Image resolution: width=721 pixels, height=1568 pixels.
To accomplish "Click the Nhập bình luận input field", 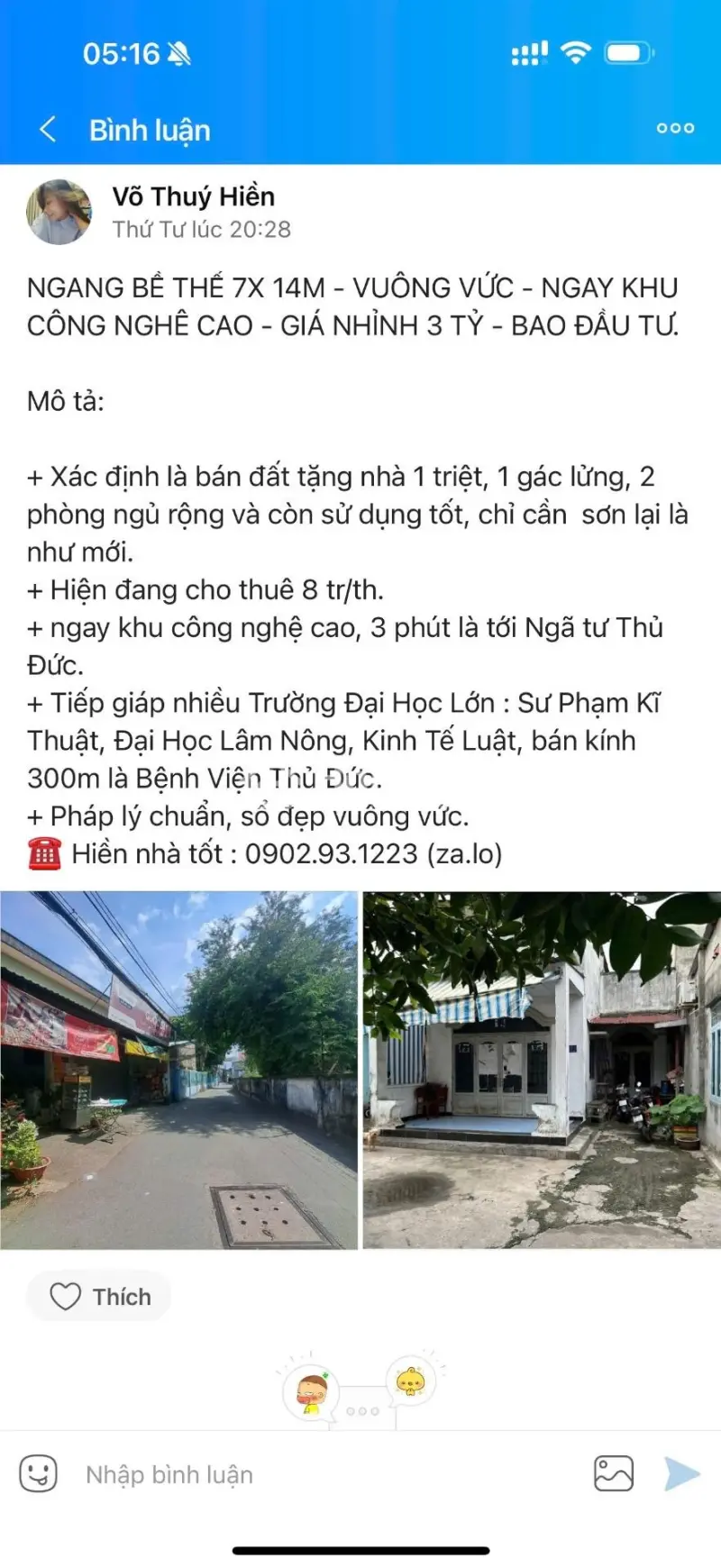I will click(270, 1473).
